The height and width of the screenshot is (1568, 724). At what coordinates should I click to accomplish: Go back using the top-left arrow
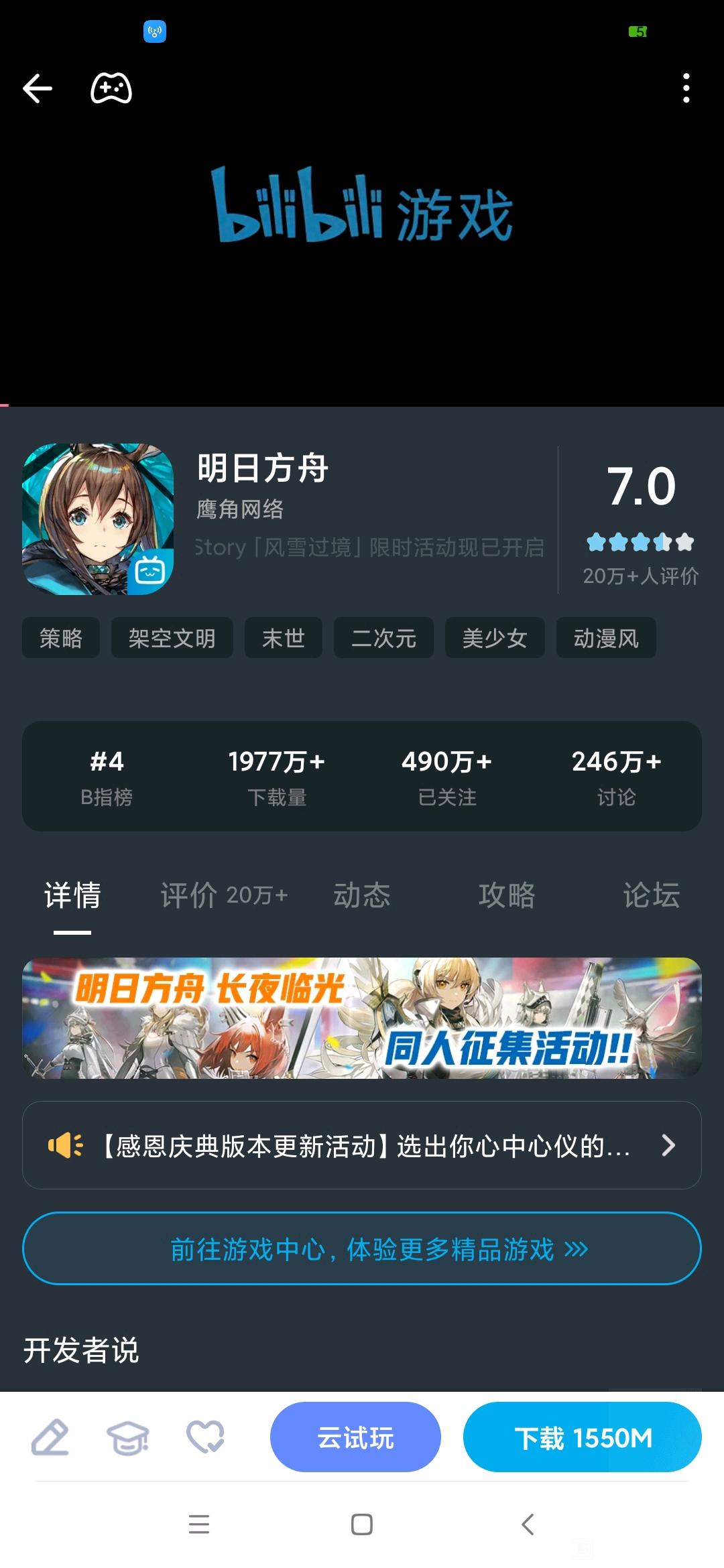point(38,88)
